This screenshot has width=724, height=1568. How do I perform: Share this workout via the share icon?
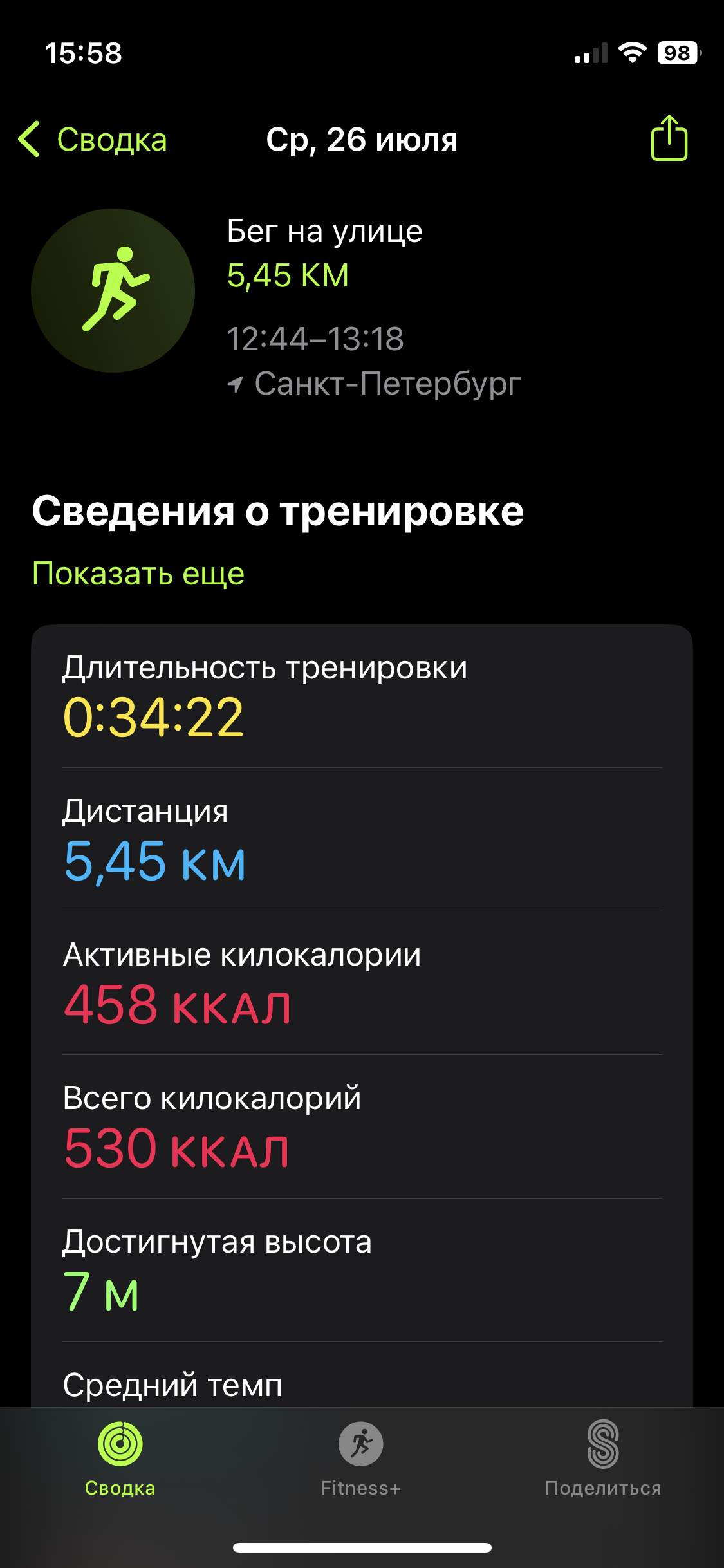click(x=669, y=138)
